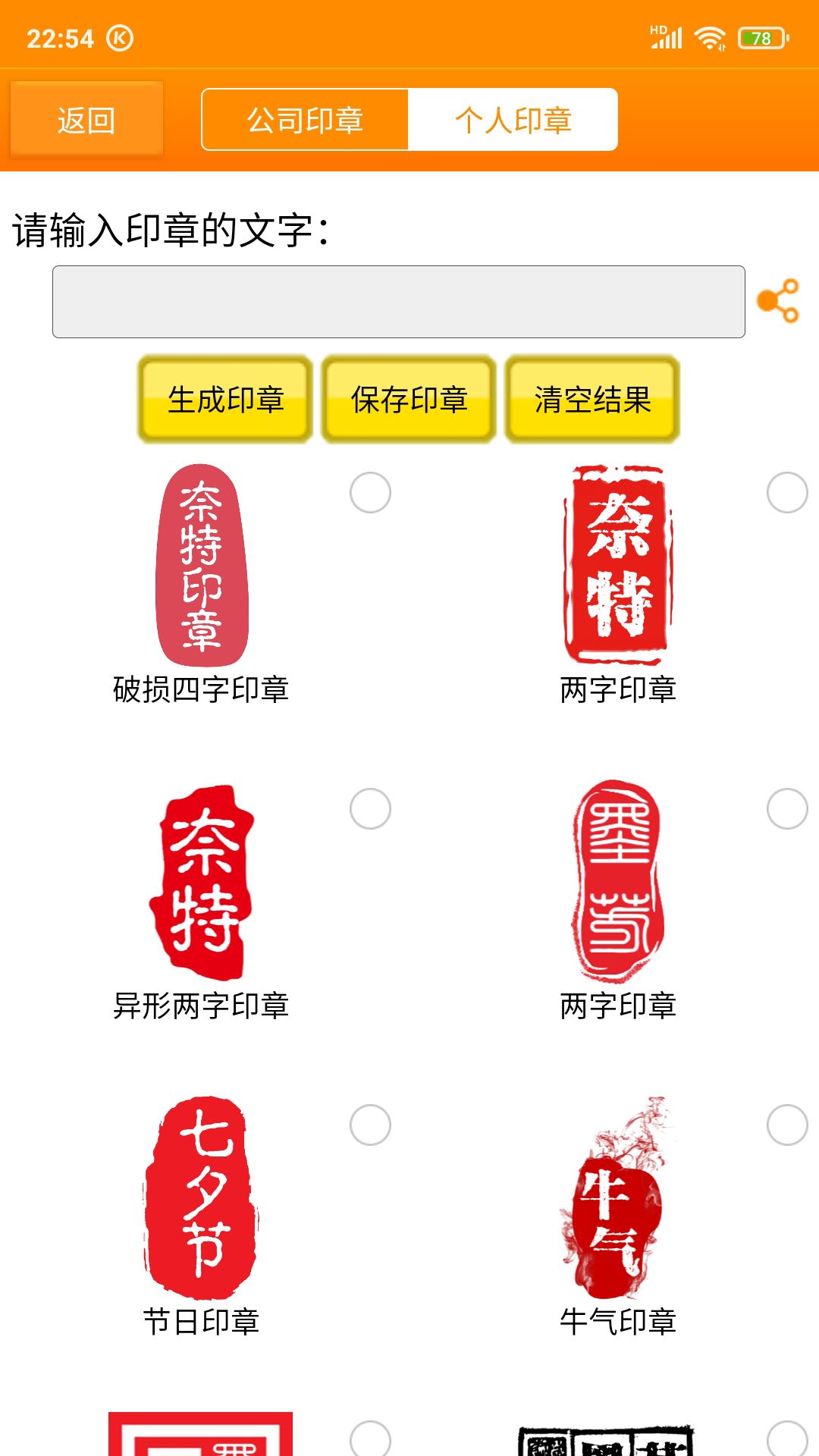Select the radio button for 破损四字印章

click(369, 491)
